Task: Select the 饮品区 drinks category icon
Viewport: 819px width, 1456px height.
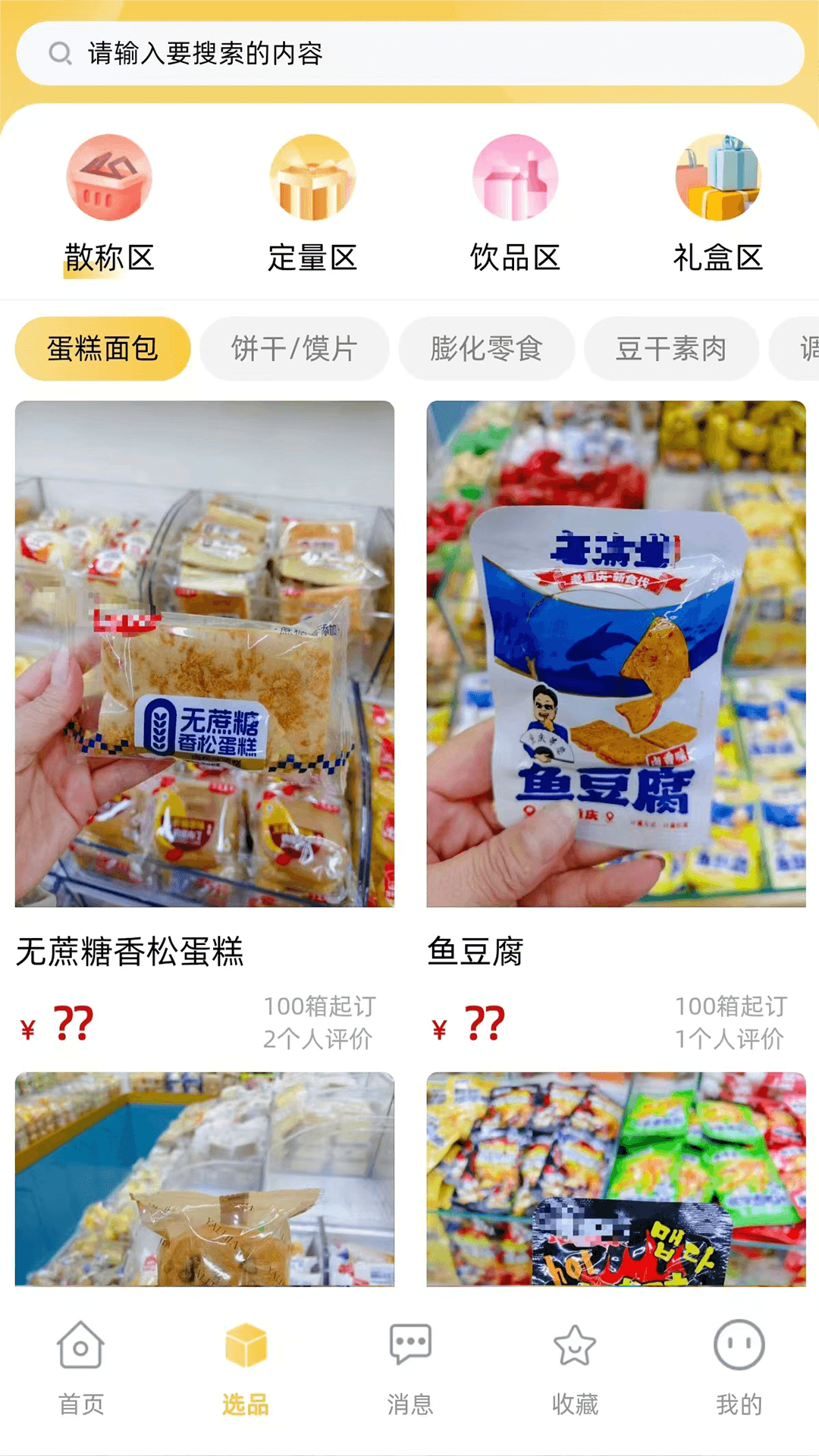Action: (514, 177)
